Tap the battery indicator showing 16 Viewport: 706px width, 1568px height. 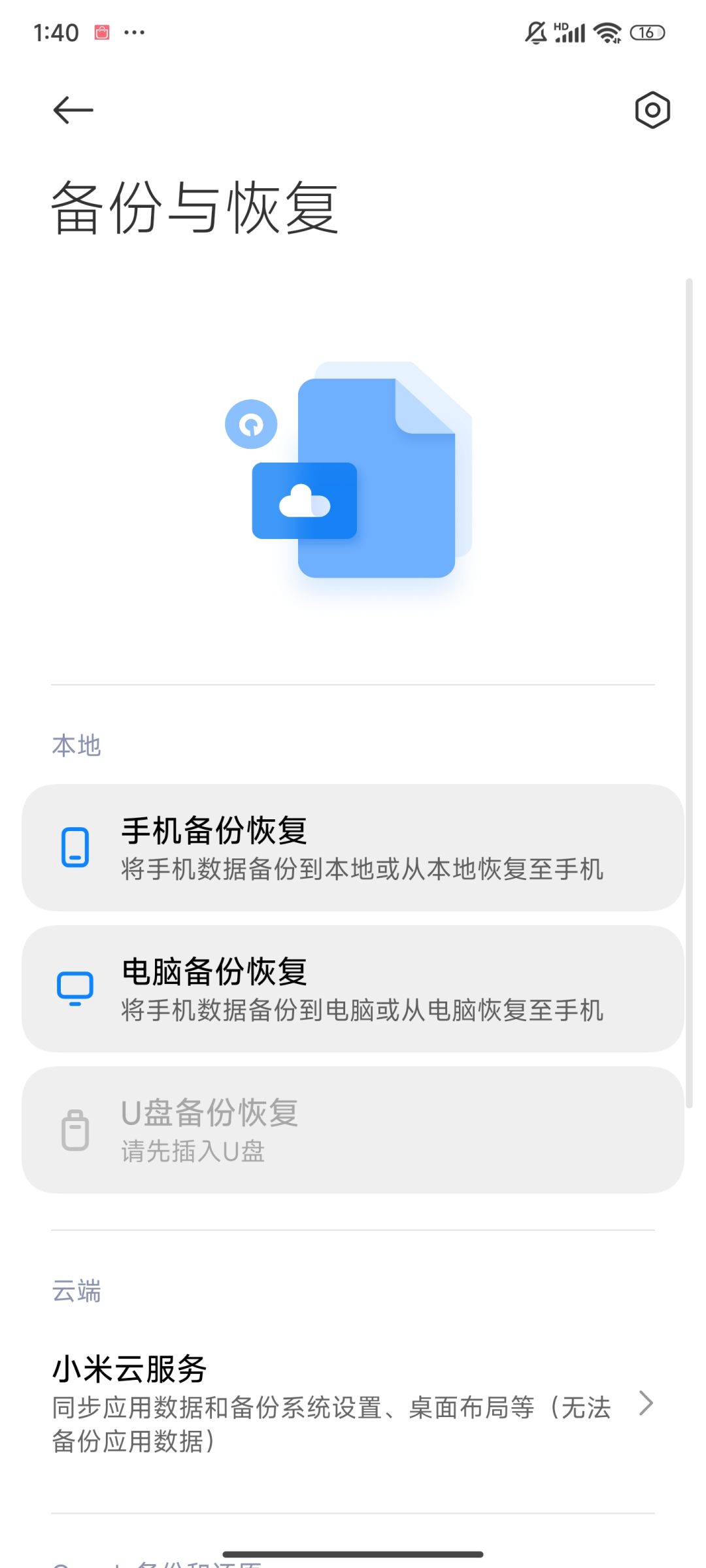tap(647, 31)
